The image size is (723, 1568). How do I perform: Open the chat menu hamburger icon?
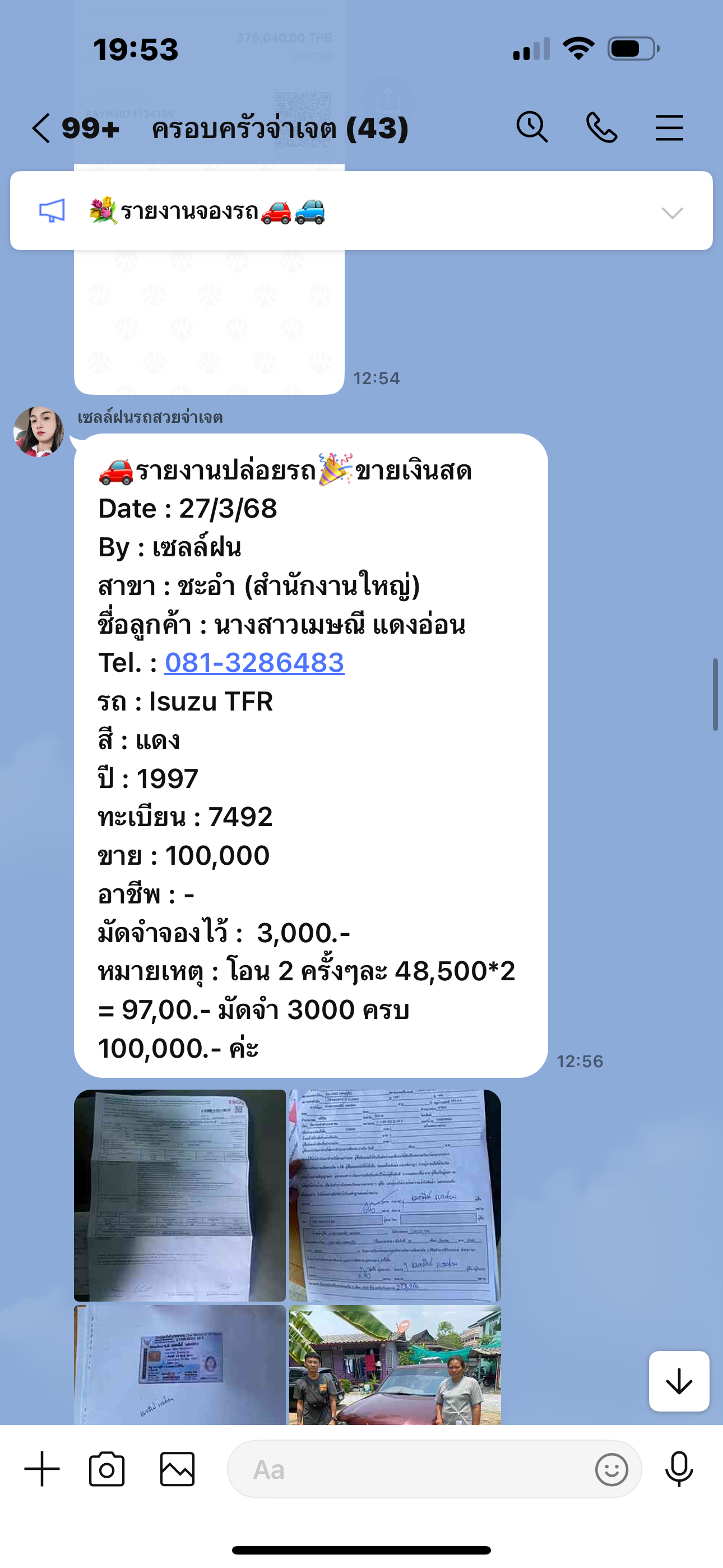point(669,128)
